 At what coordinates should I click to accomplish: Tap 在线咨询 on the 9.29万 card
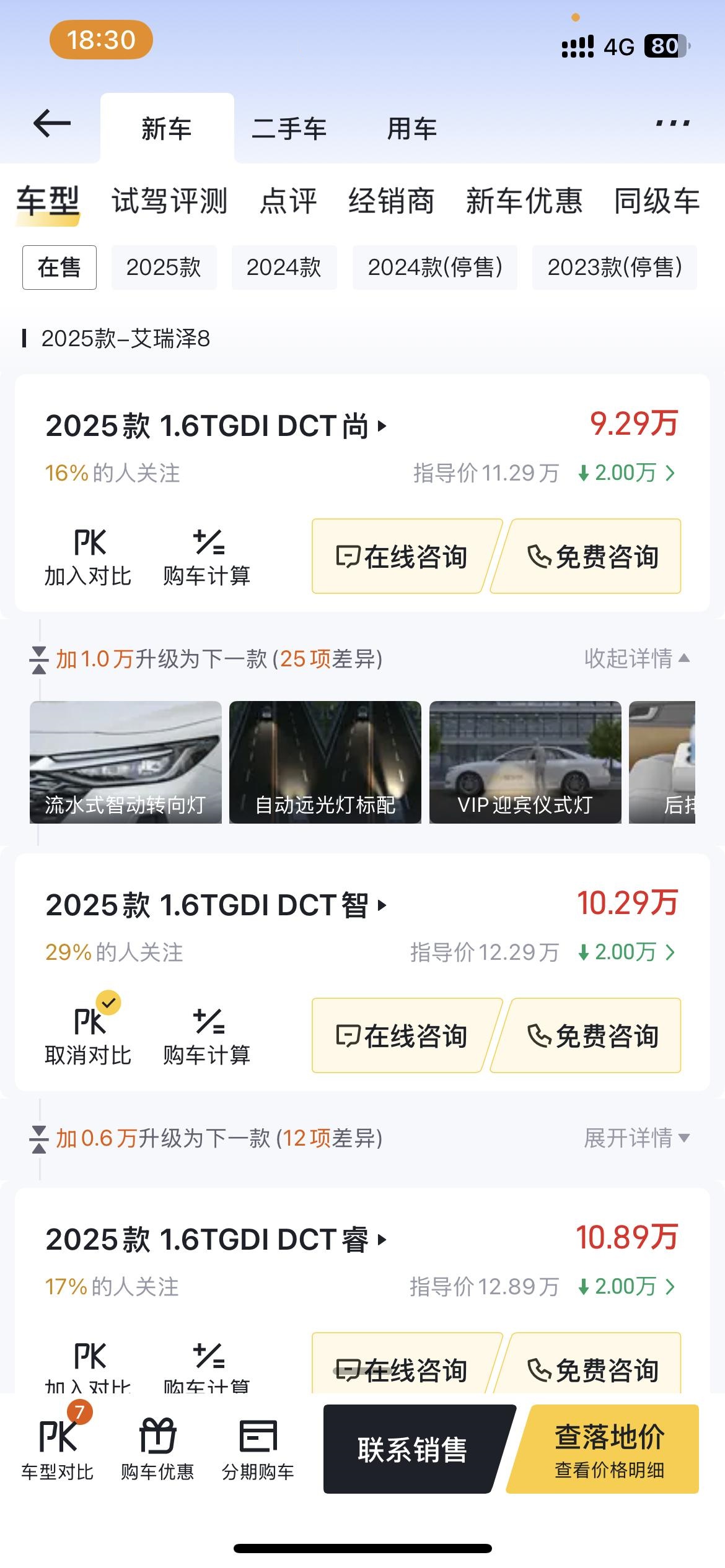[x=403, y=556]
